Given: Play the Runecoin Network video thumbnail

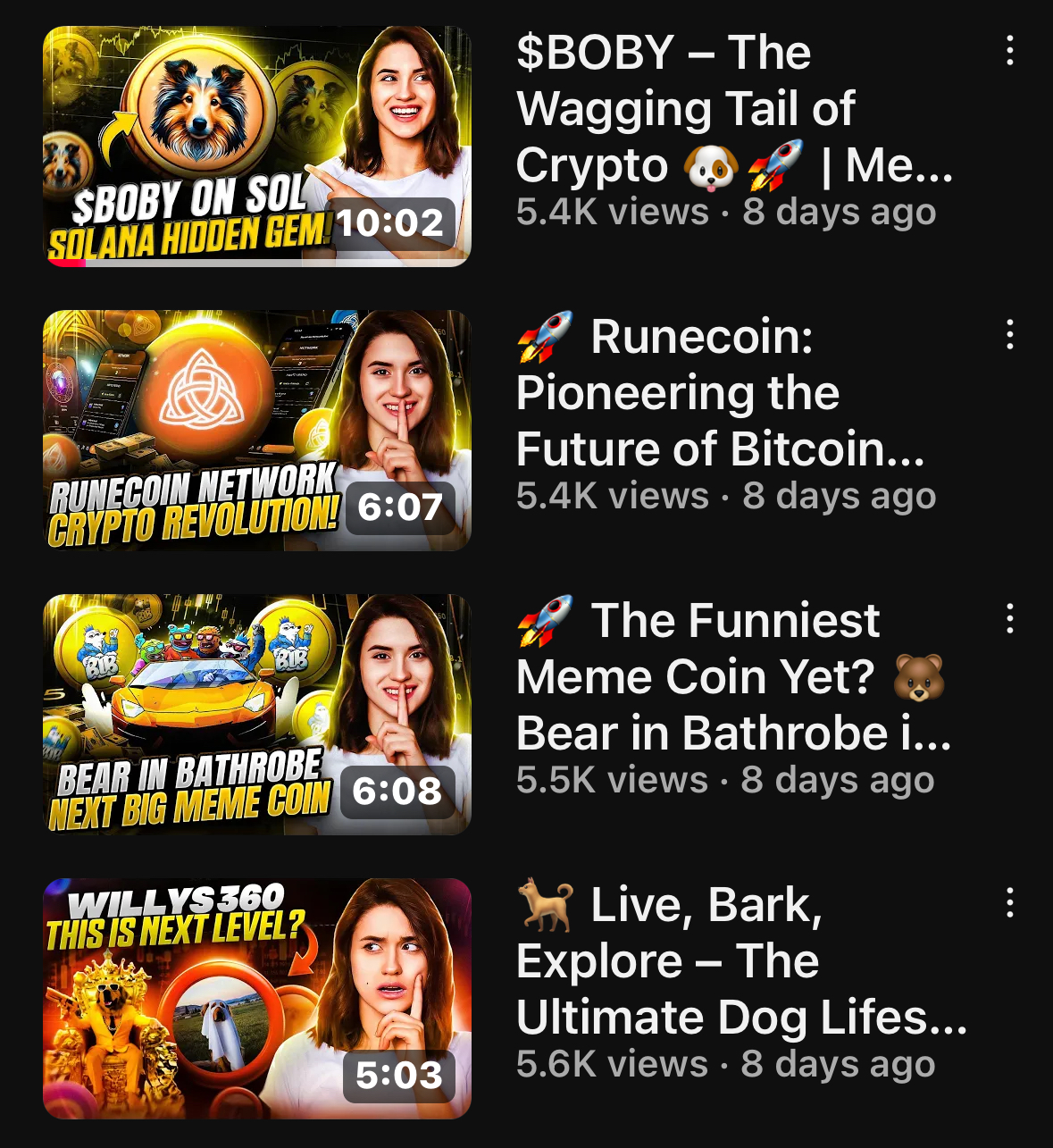Looking at the screenshot, I should tap(256, 430).
